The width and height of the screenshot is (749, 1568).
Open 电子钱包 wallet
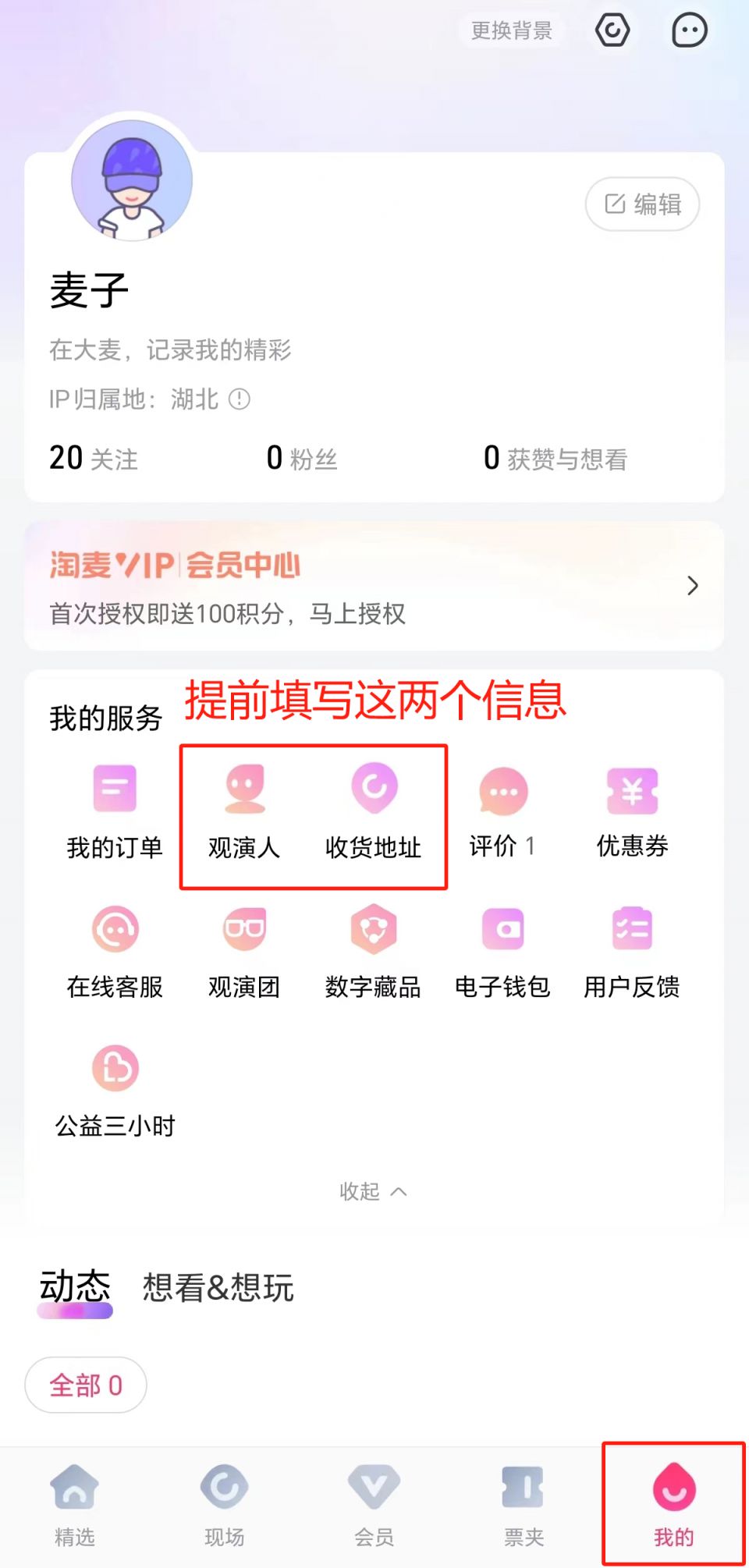coord(502,952)
